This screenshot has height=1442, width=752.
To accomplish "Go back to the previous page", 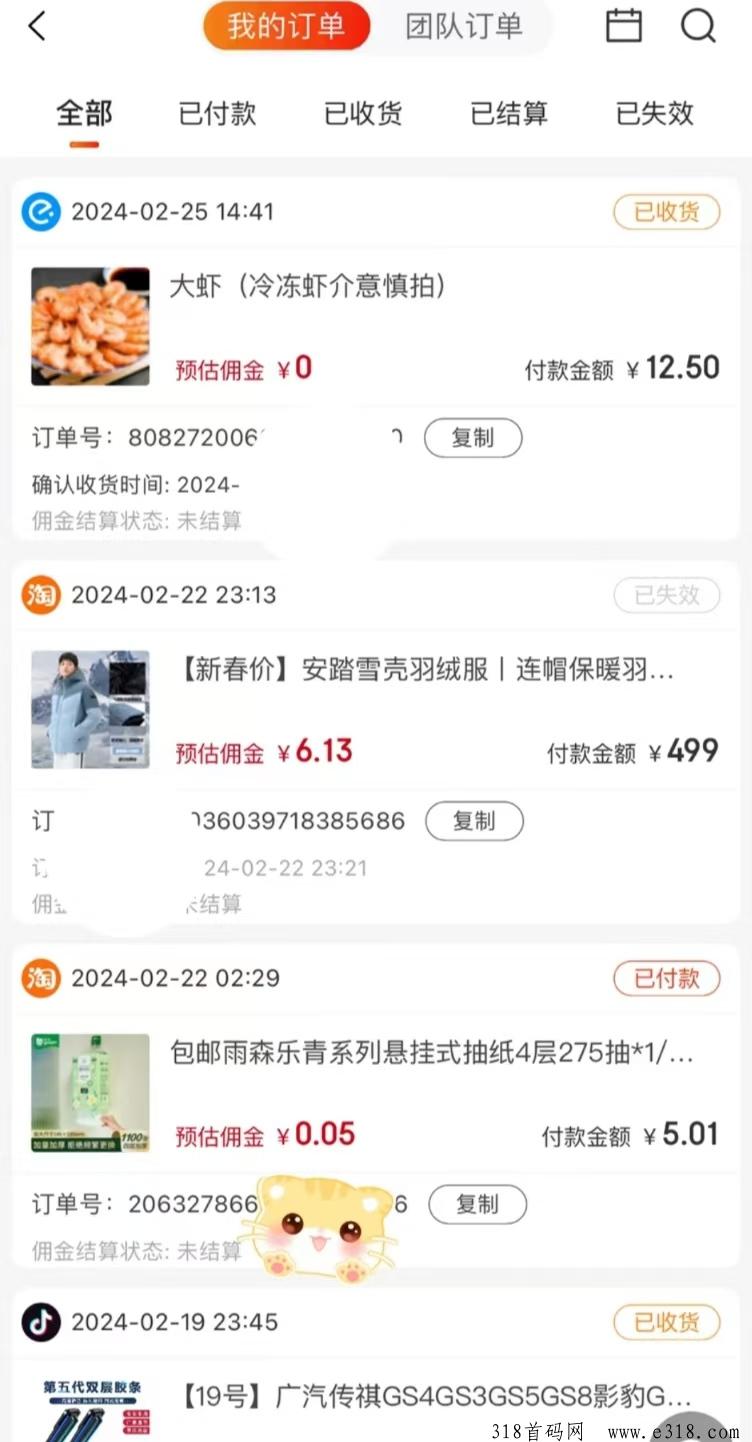I will (37, 27).
